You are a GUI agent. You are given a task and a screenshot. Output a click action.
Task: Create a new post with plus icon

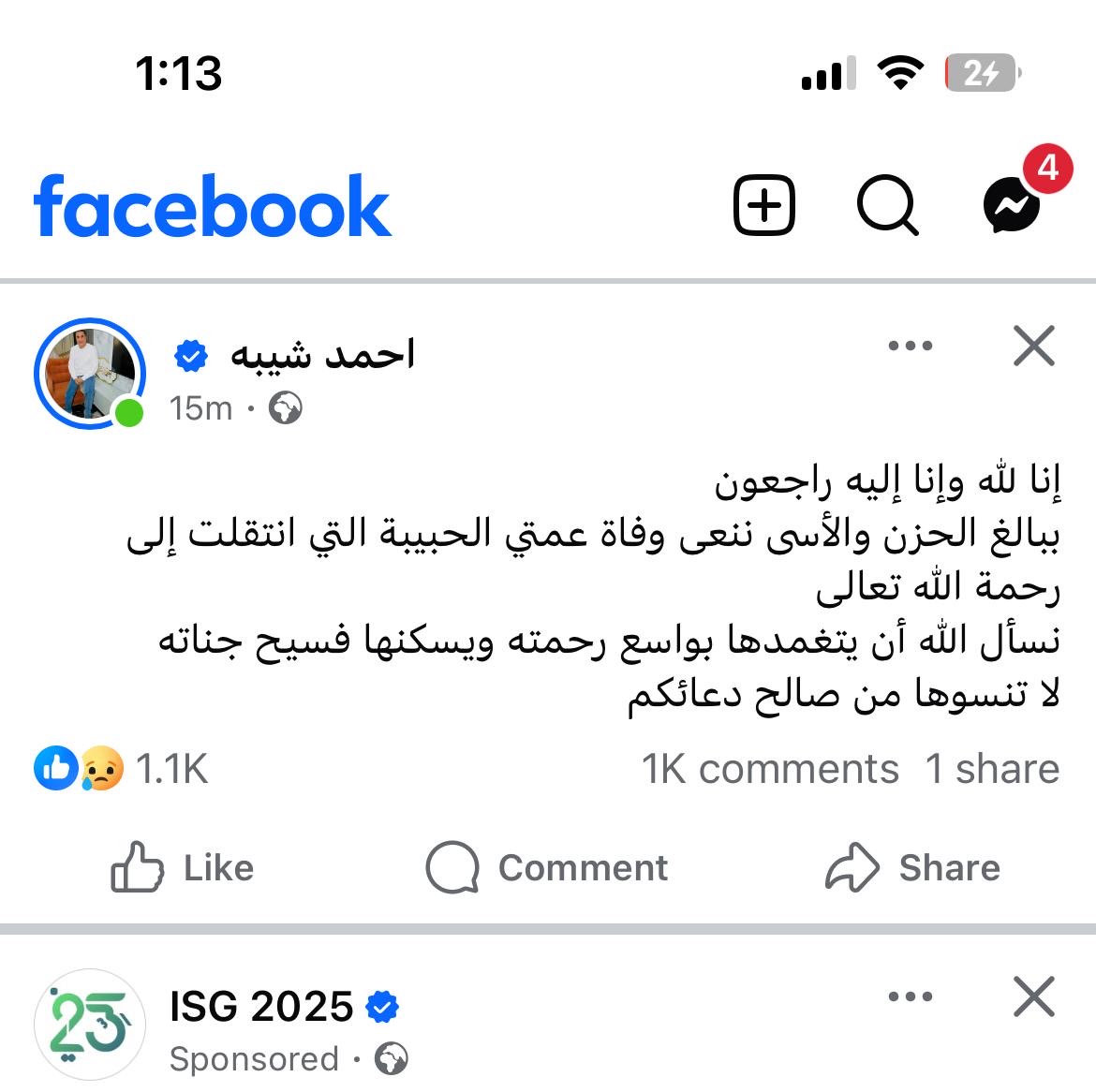point(763,204)
